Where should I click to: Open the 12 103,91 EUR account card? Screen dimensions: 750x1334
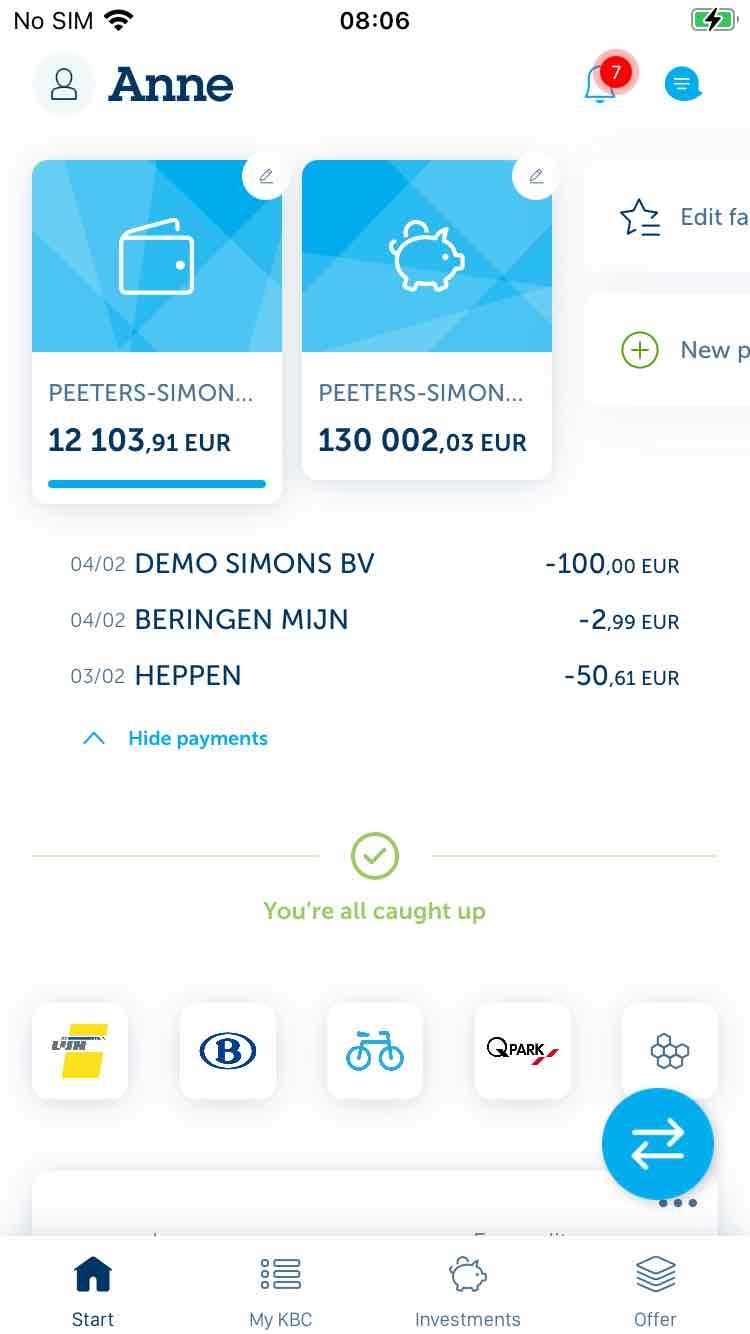pos(157,331)
